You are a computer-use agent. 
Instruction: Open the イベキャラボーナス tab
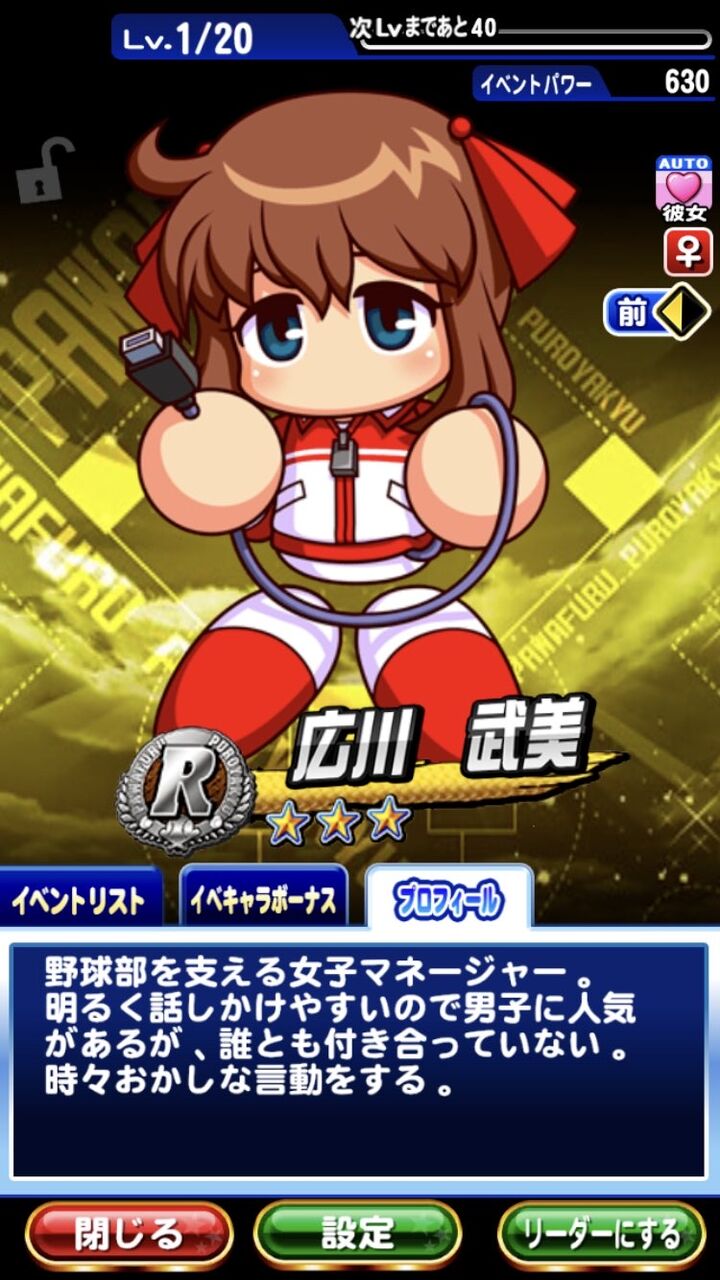tap(264, 900)
